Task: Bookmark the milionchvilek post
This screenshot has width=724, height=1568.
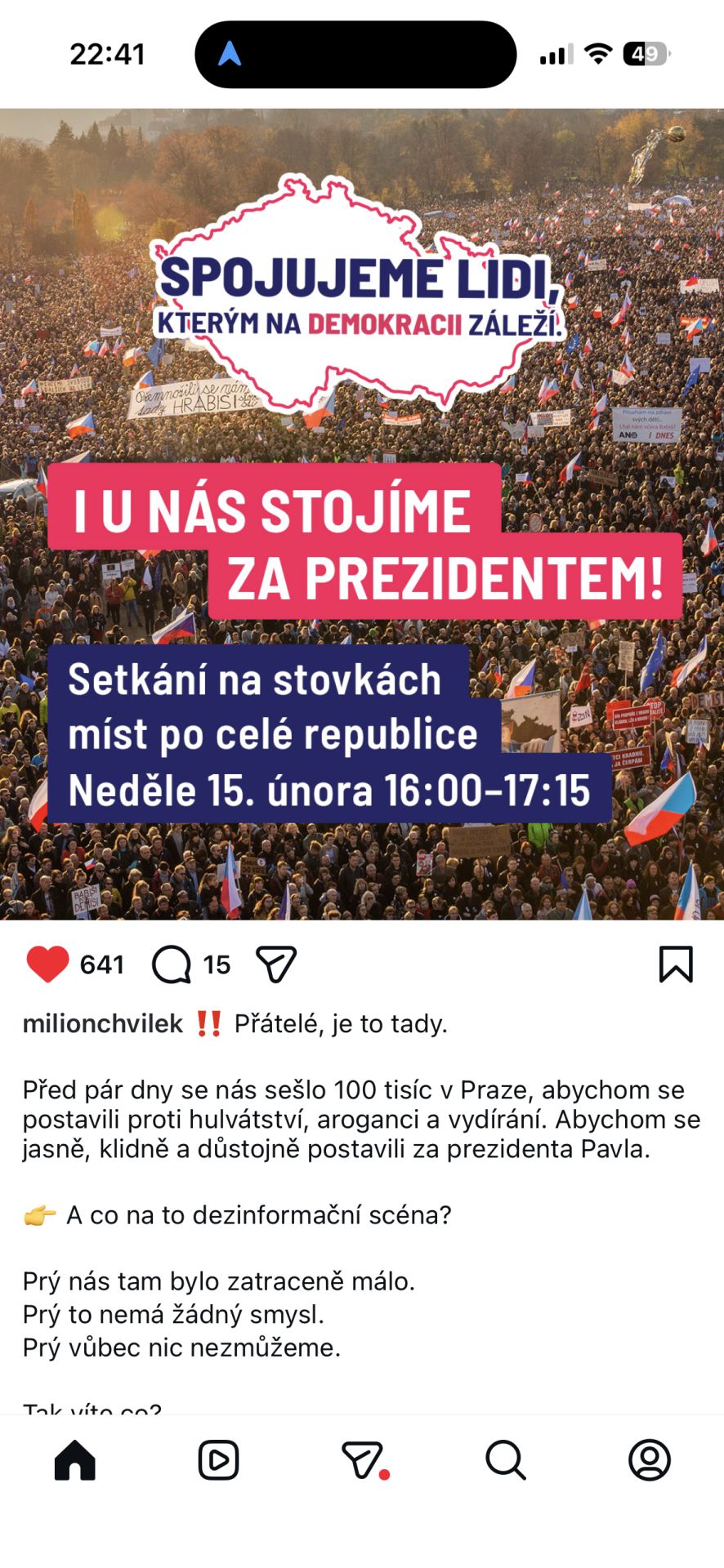Action: point(676,964)
